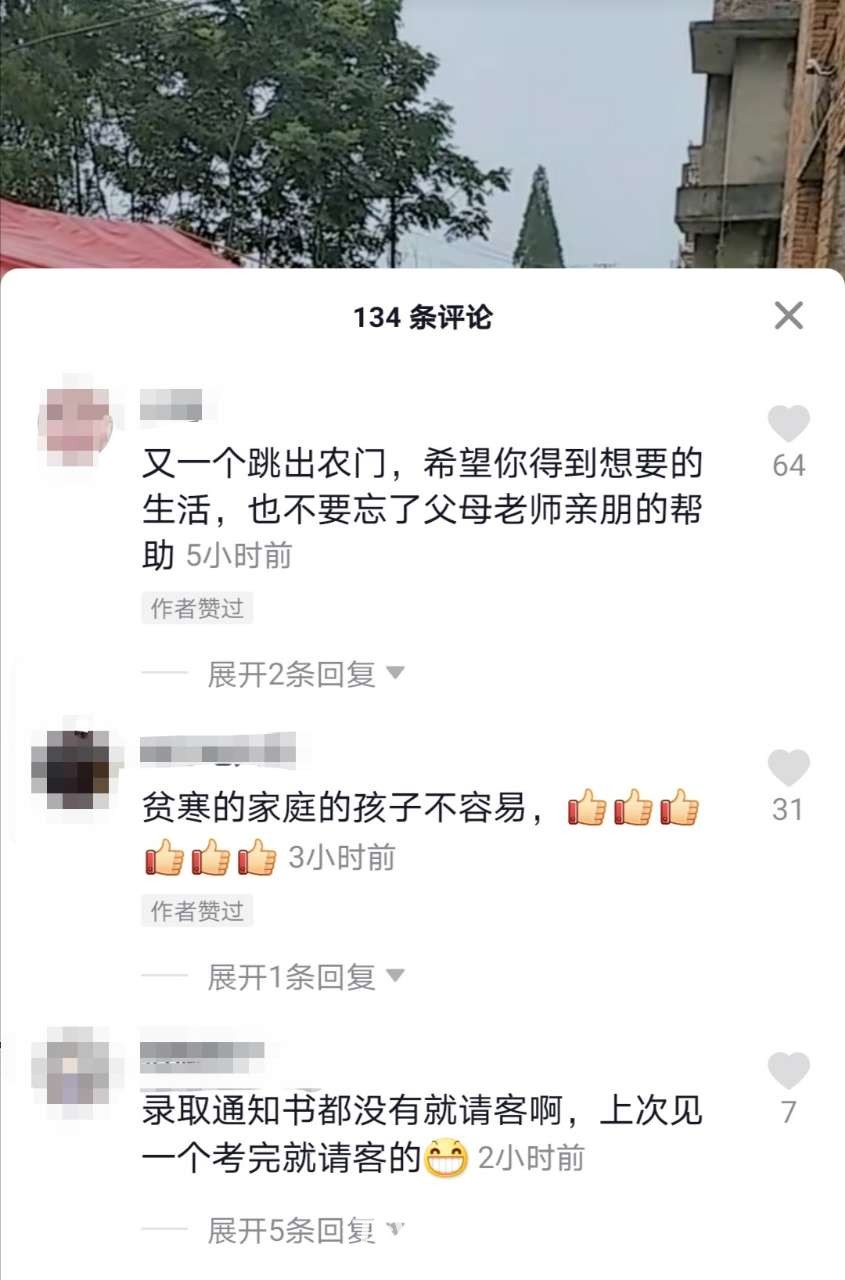The width and height of the screenshot is (845, 1280).
Task: Open avatar of the 跳出农门 commenter
Action: click(x=74, y=420)
